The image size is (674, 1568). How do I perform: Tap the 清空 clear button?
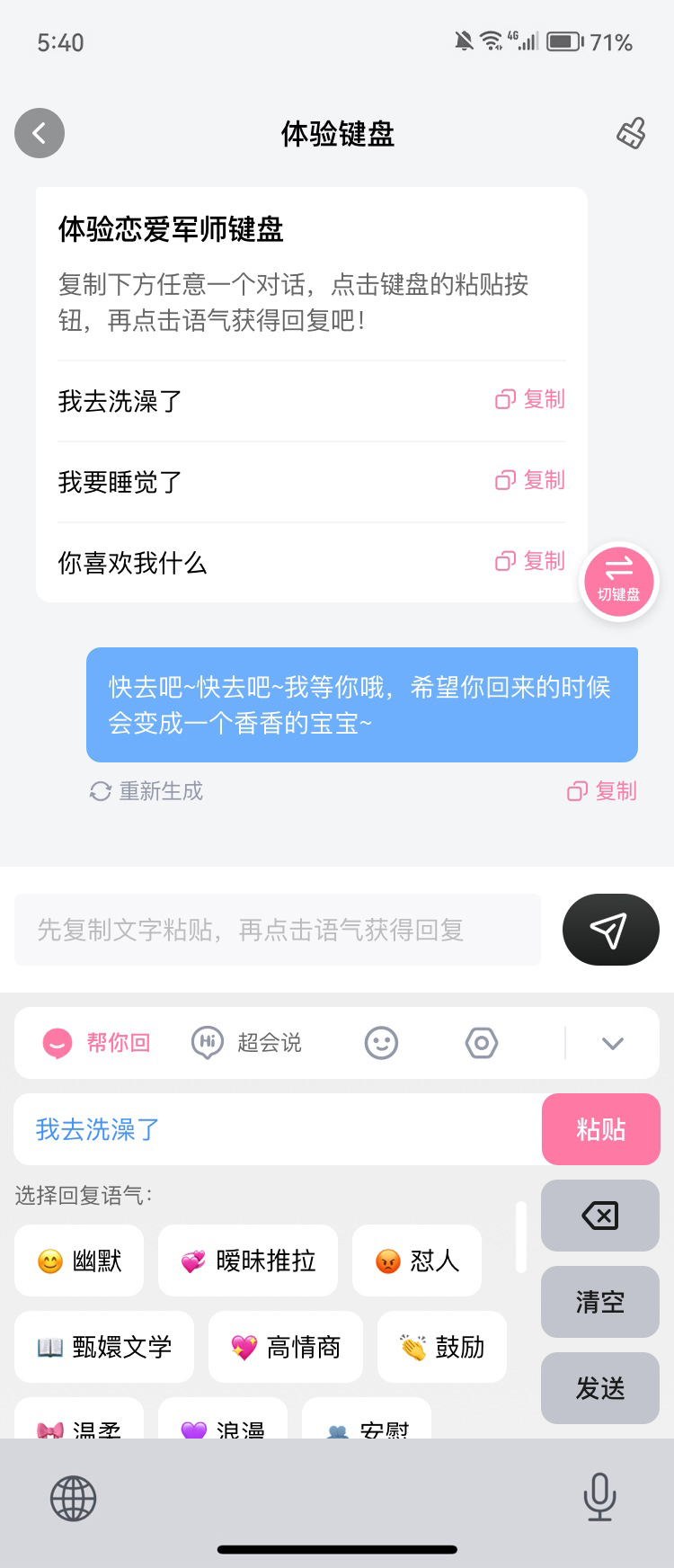(x=600, y=1302)
